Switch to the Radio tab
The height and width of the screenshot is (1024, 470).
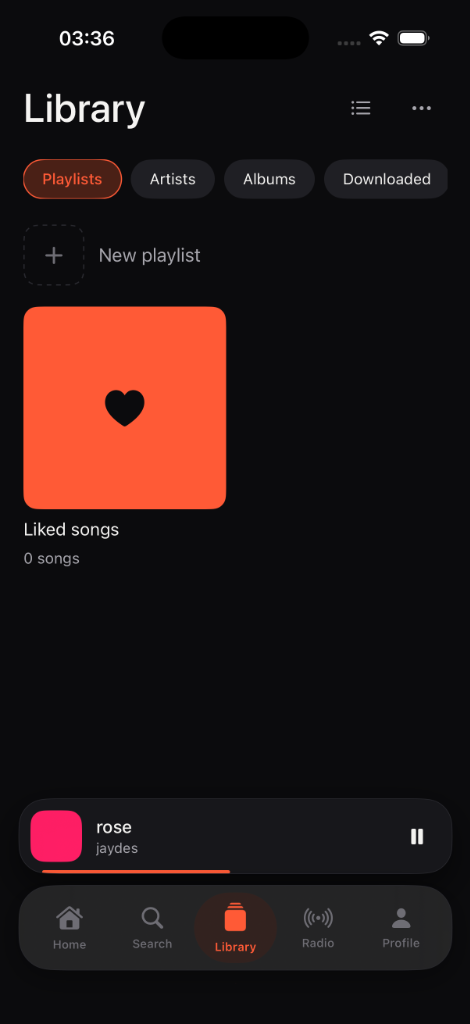(318, 928)
